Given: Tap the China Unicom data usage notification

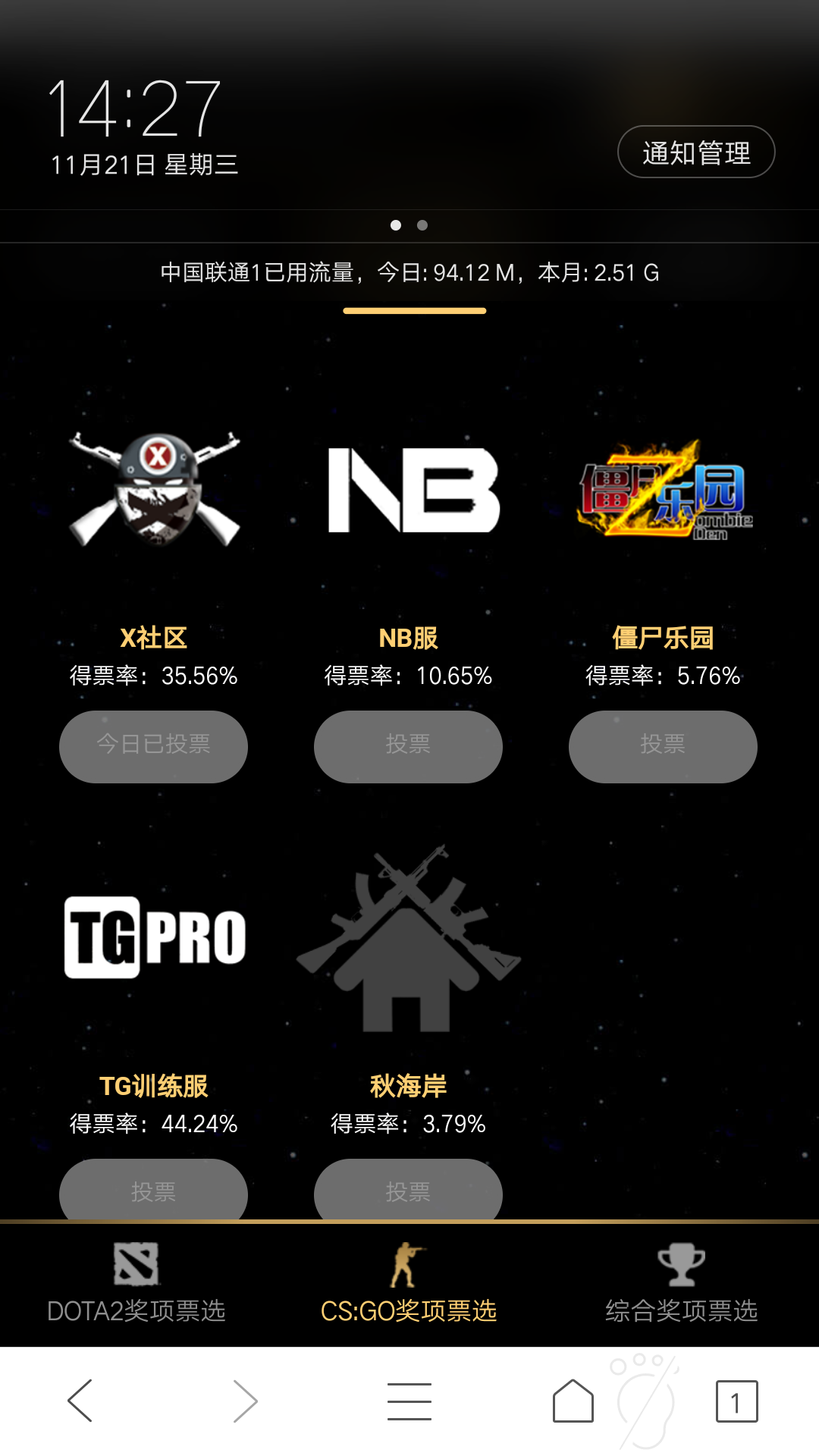Looking at the screenshot, I should coord(409,274).
